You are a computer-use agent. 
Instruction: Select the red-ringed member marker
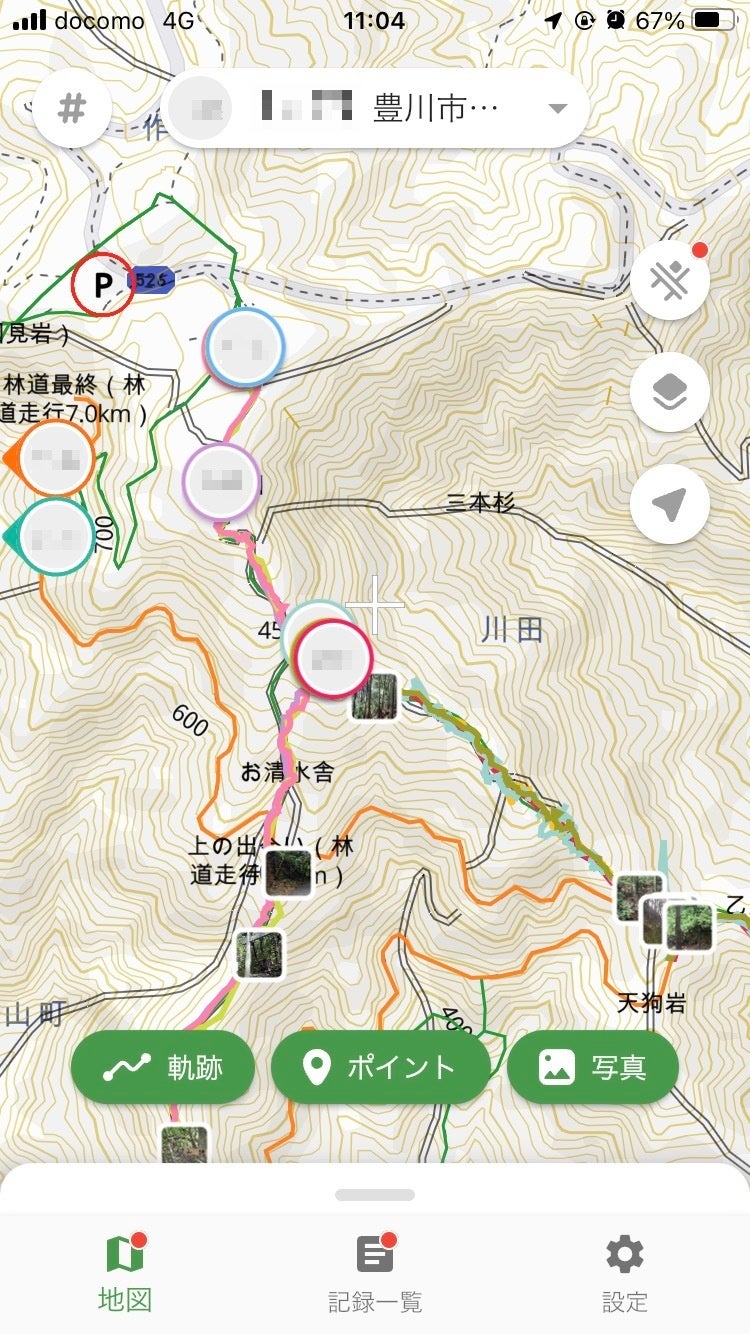[334, 659]
